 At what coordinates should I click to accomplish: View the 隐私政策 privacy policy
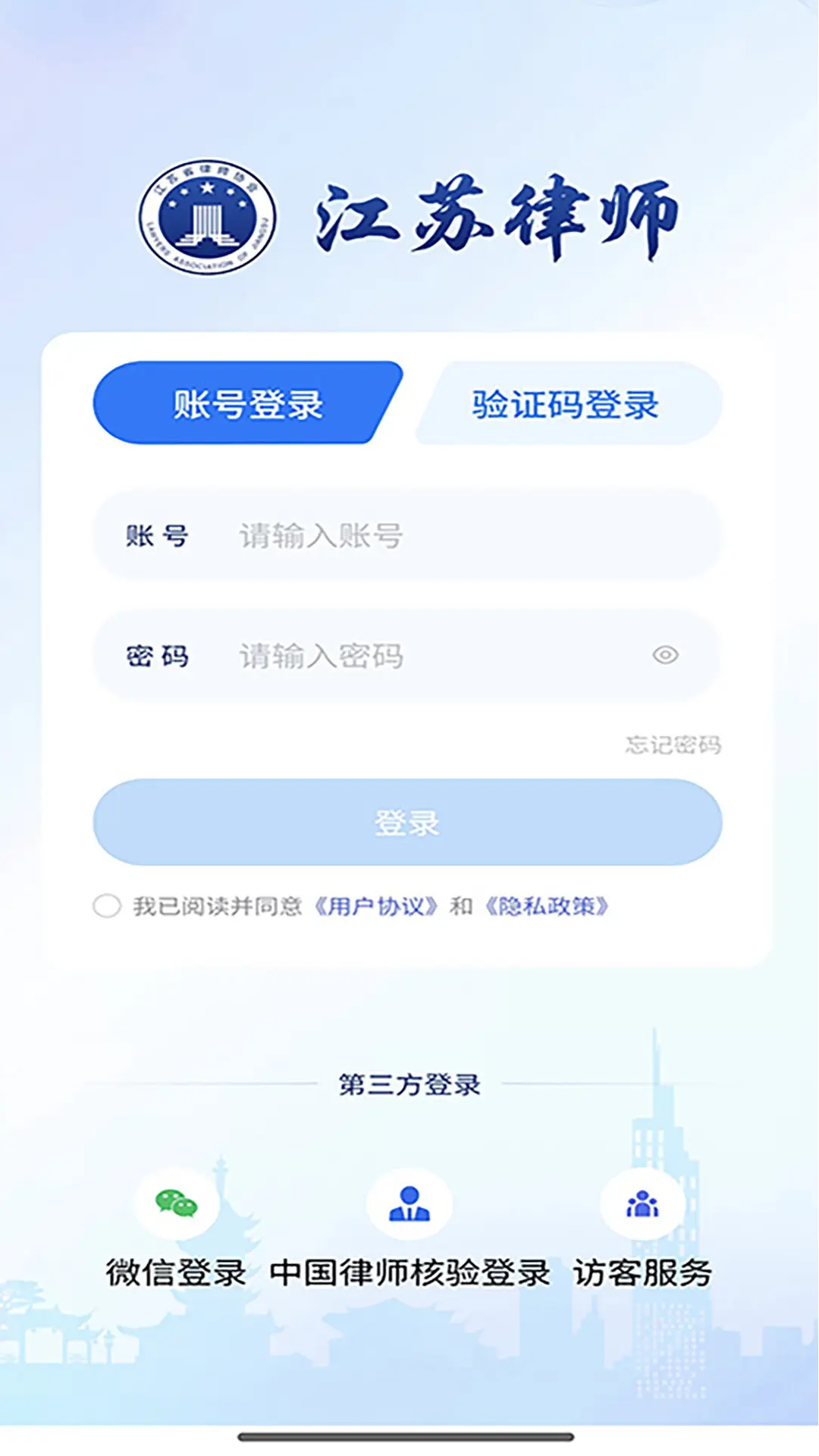[x=548, y=905]
